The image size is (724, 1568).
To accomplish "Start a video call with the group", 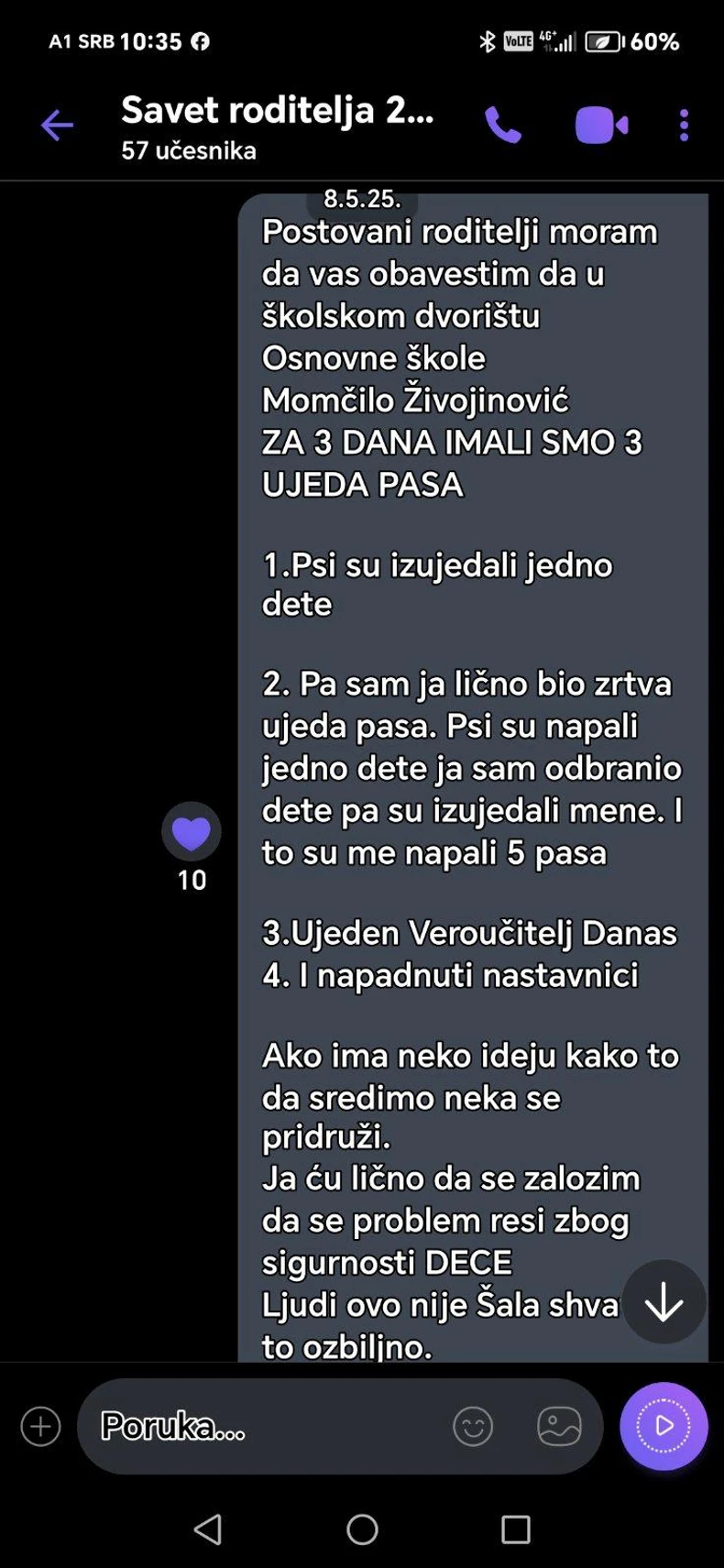I will tap(599, 126).
